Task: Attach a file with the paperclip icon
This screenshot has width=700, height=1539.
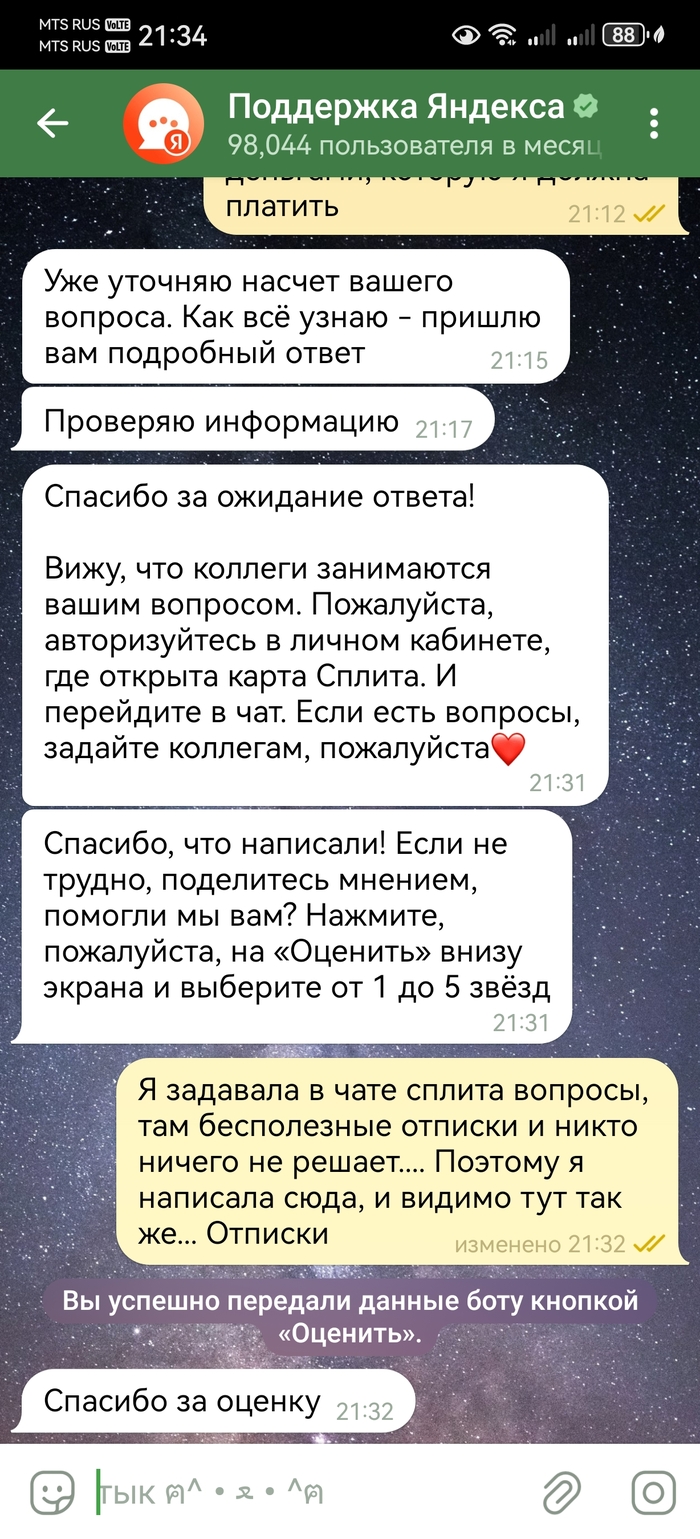Action: pyautogui.click(x=562, y=1493)
